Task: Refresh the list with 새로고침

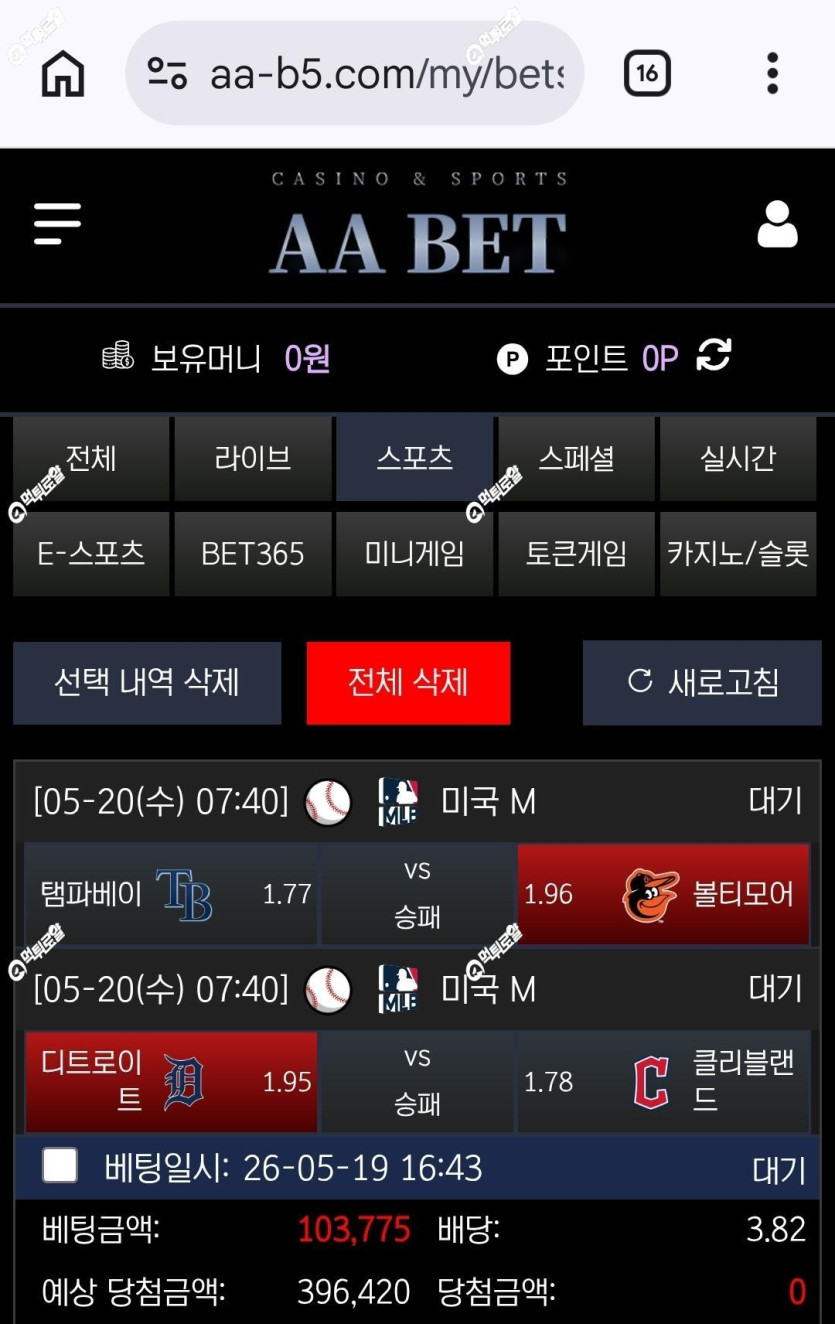Action: coord(702,683)
